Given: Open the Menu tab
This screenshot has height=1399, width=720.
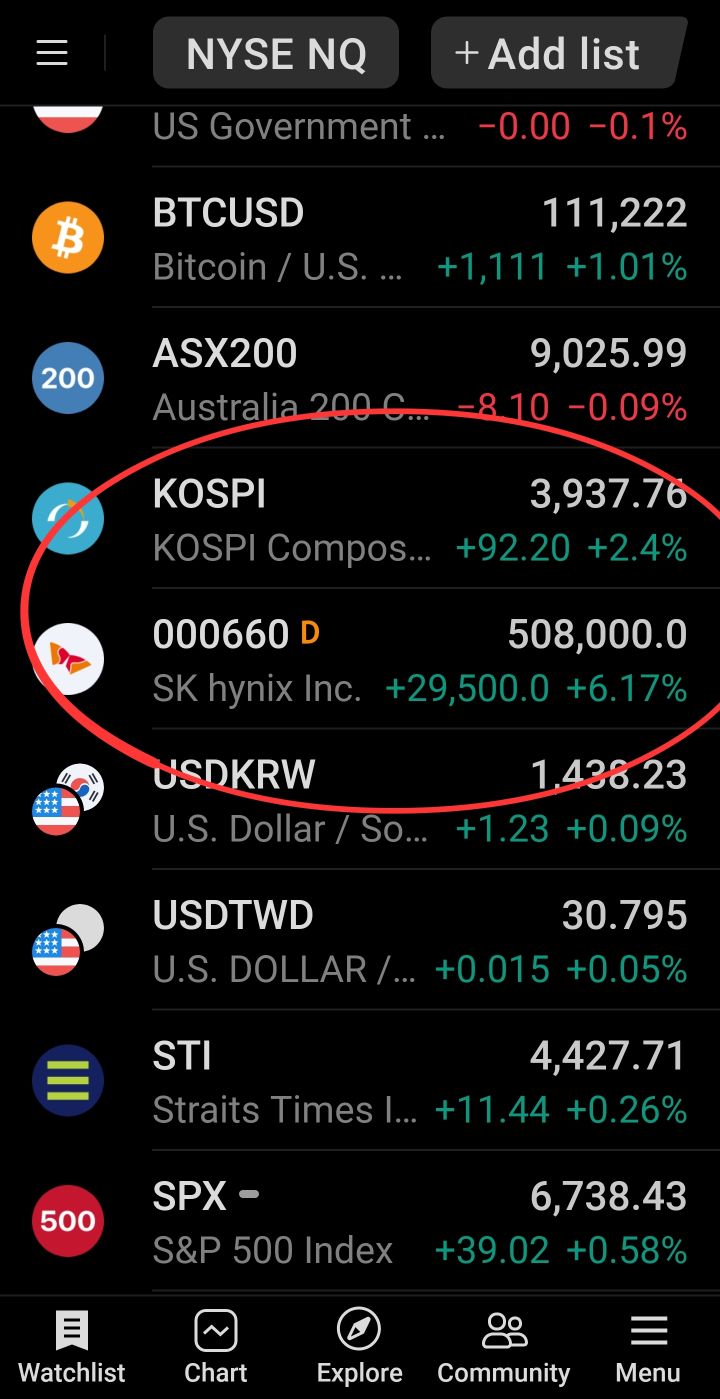Looking at the screenshot, I should click(648, 1348).
